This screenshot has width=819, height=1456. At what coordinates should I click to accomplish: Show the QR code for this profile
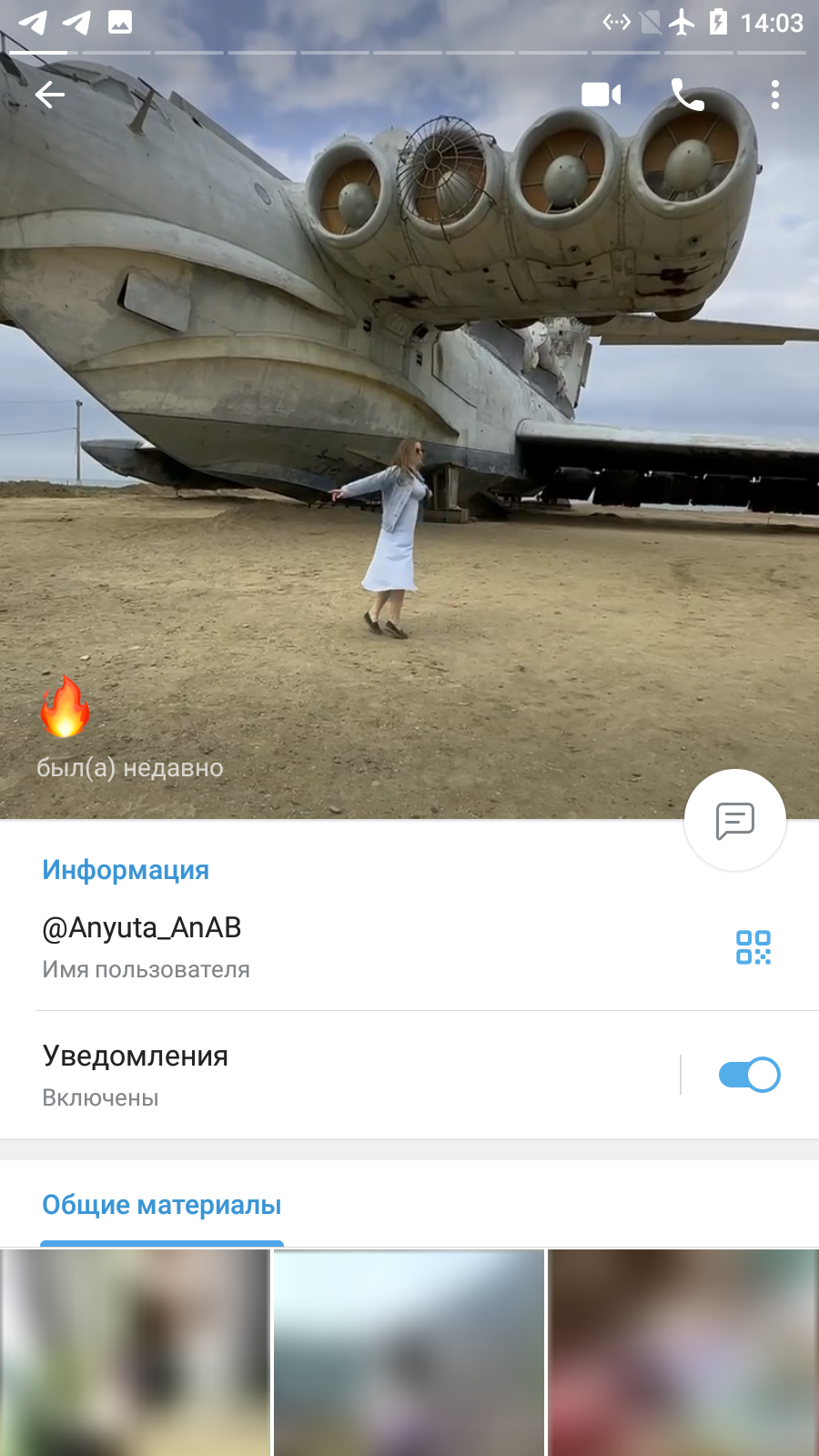pyautogui.click(x=753, y=947)
